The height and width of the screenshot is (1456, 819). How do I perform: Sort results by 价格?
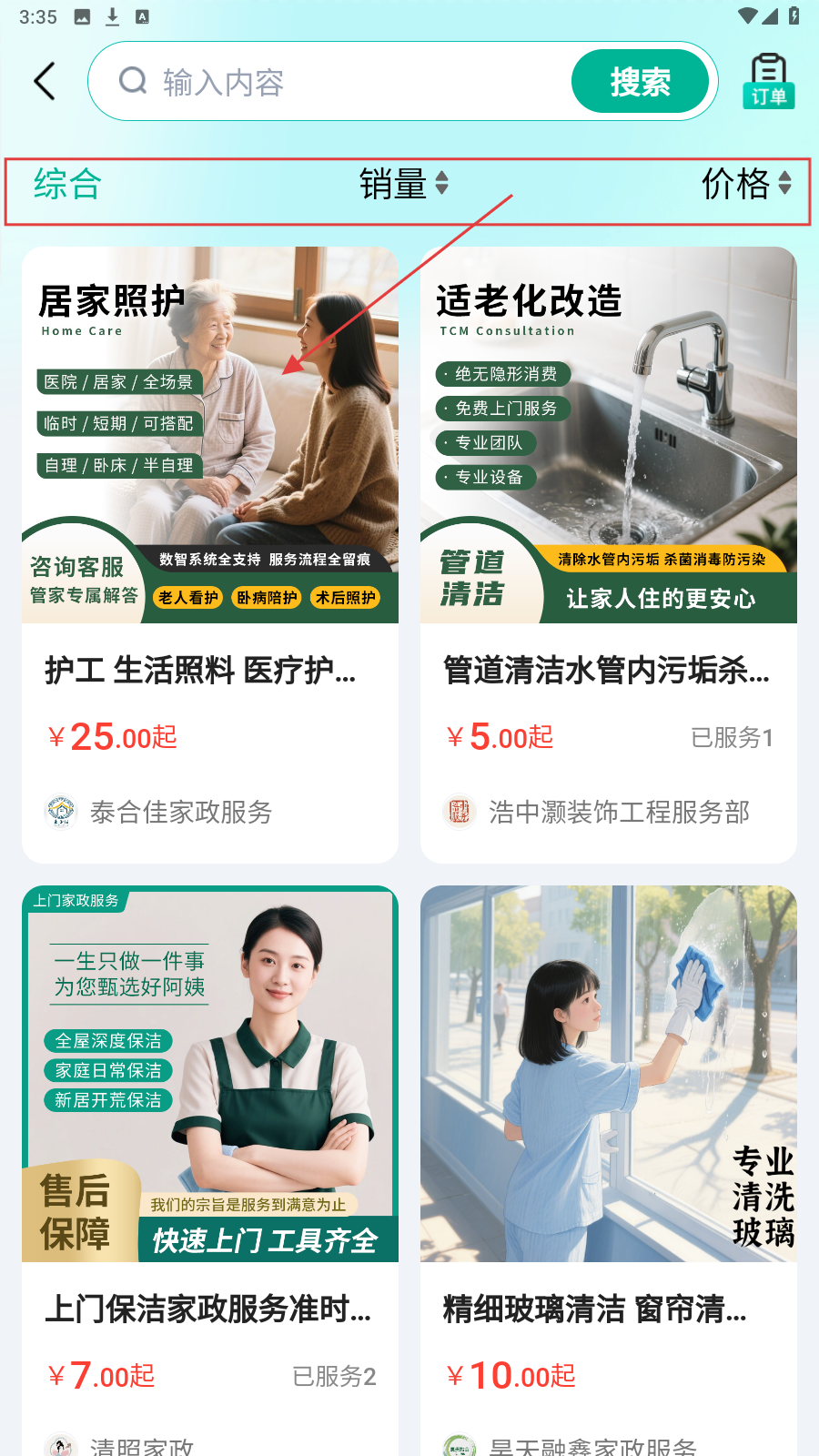(745, 185)
